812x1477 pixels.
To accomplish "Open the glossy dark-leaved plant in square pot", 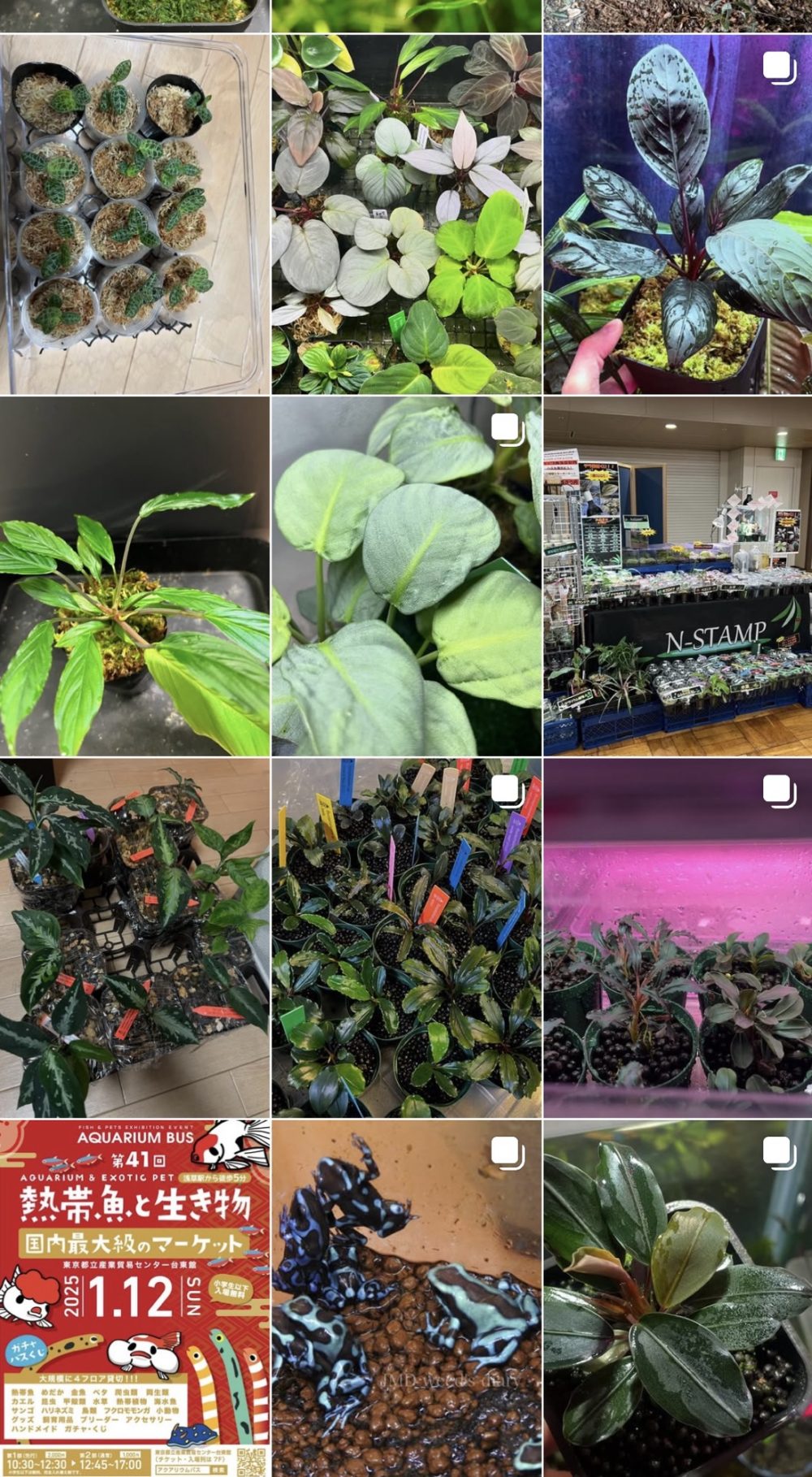I will pos(677,1298).
